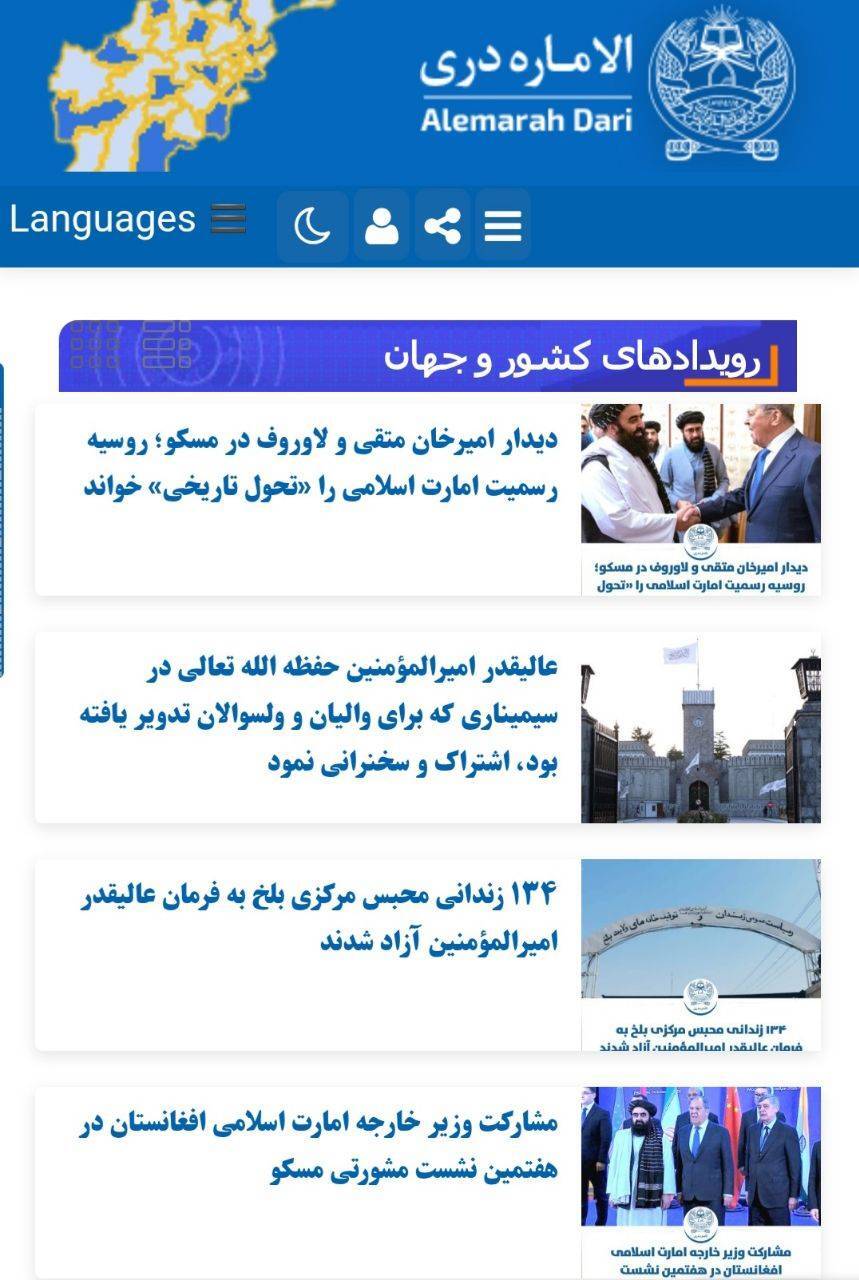
Task: Open the Languages menu
Action: click(127, 219)
